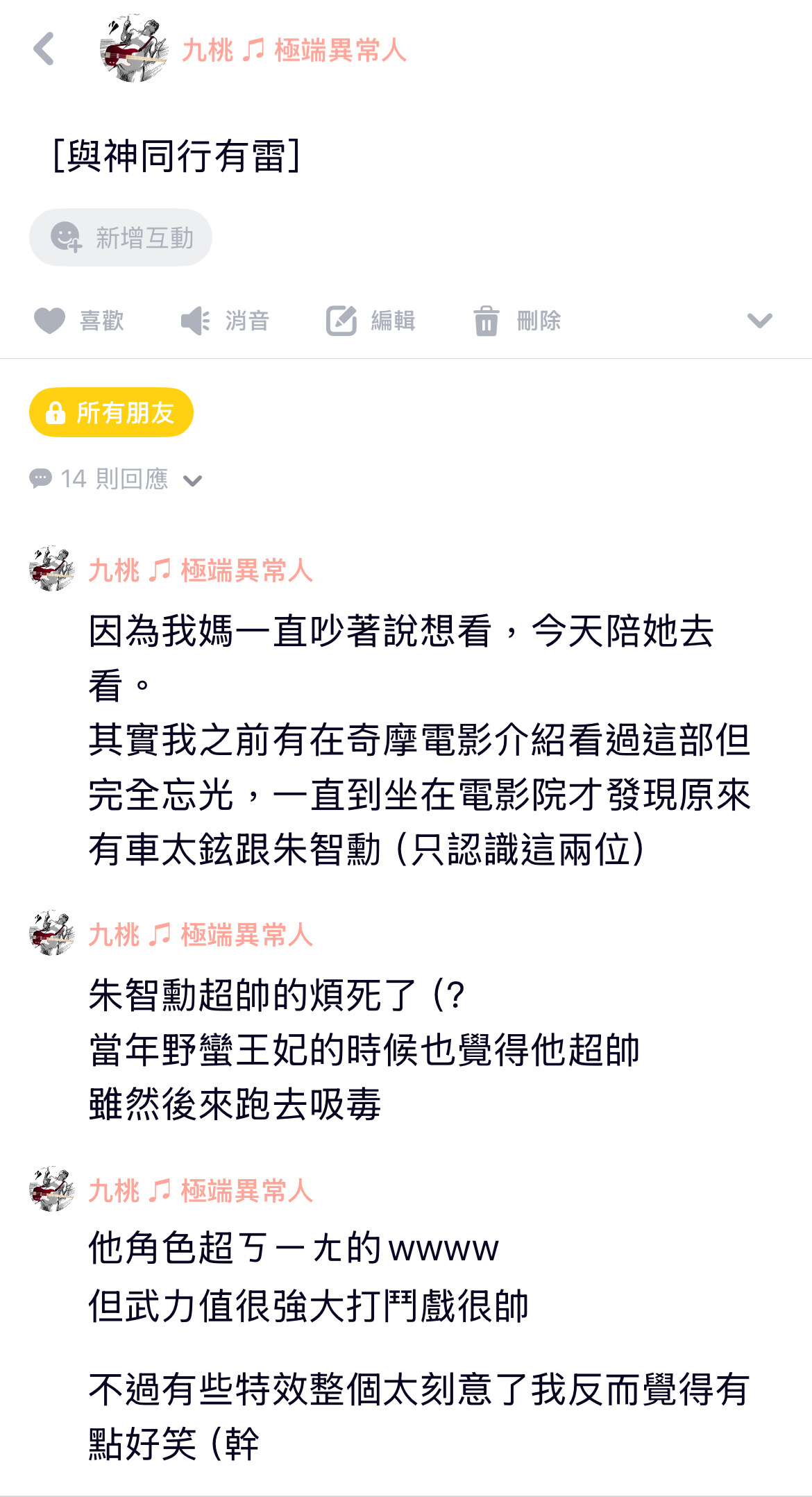
Task: Go back with the top-left arrow
Action: point(44,49)
